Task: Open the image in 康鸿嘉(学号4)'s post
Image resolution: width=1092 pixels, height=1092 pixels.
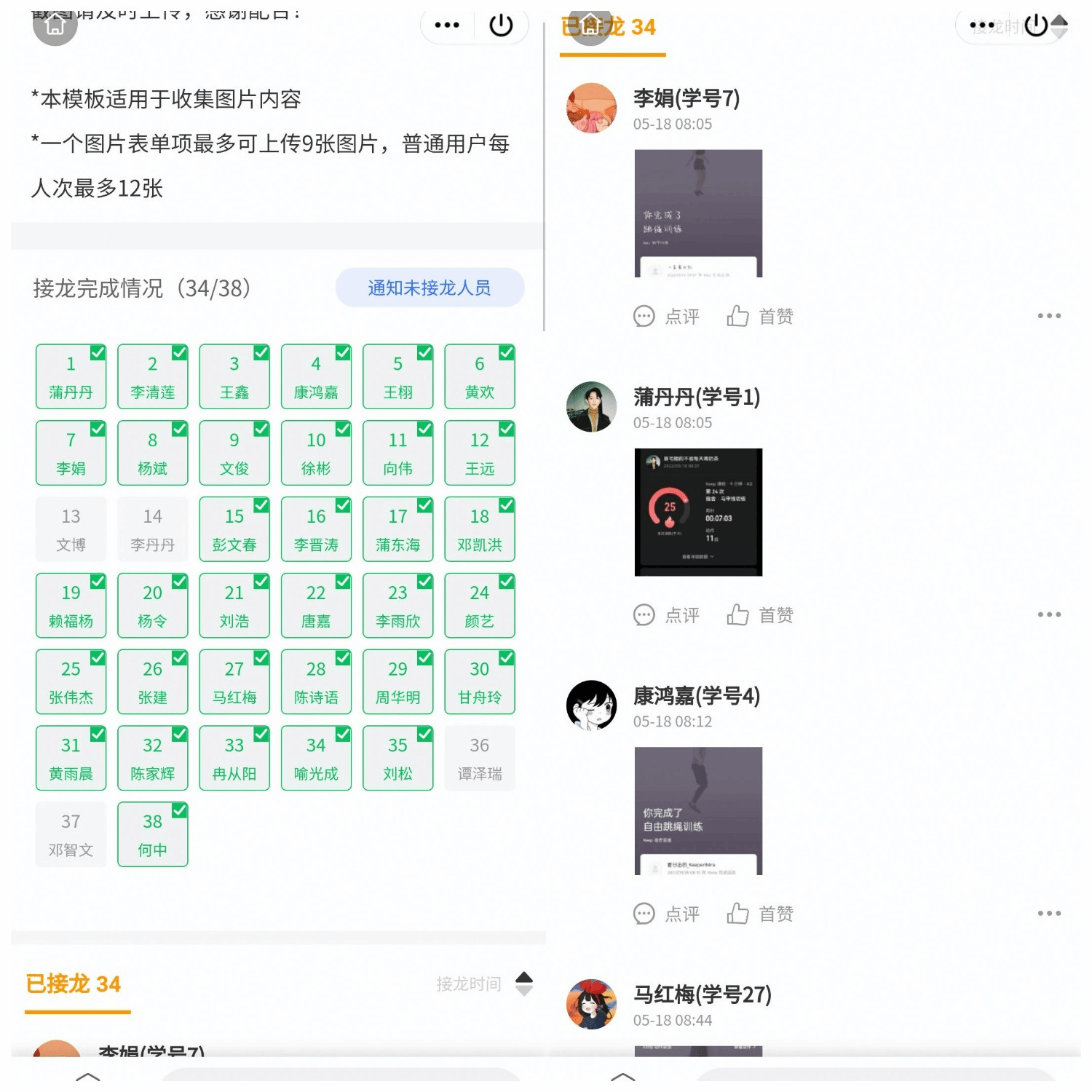Action: pos(698,810)
